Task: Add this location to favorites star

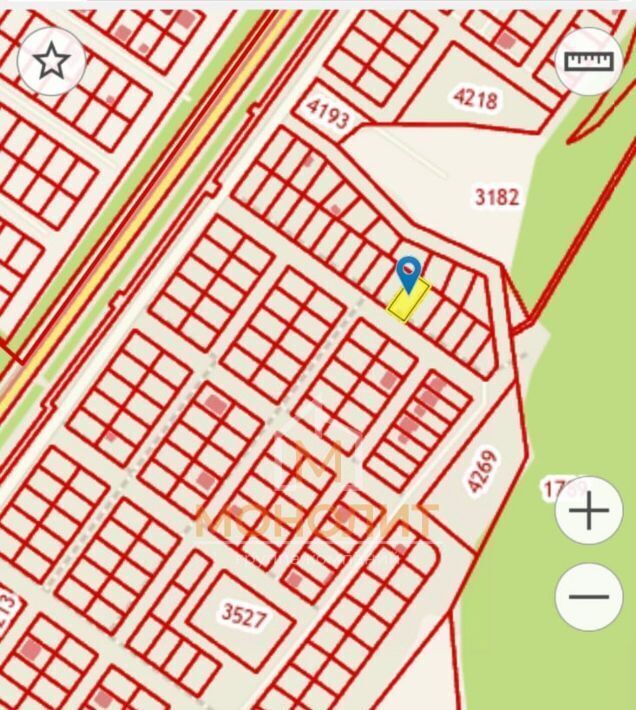Action: 51,62
